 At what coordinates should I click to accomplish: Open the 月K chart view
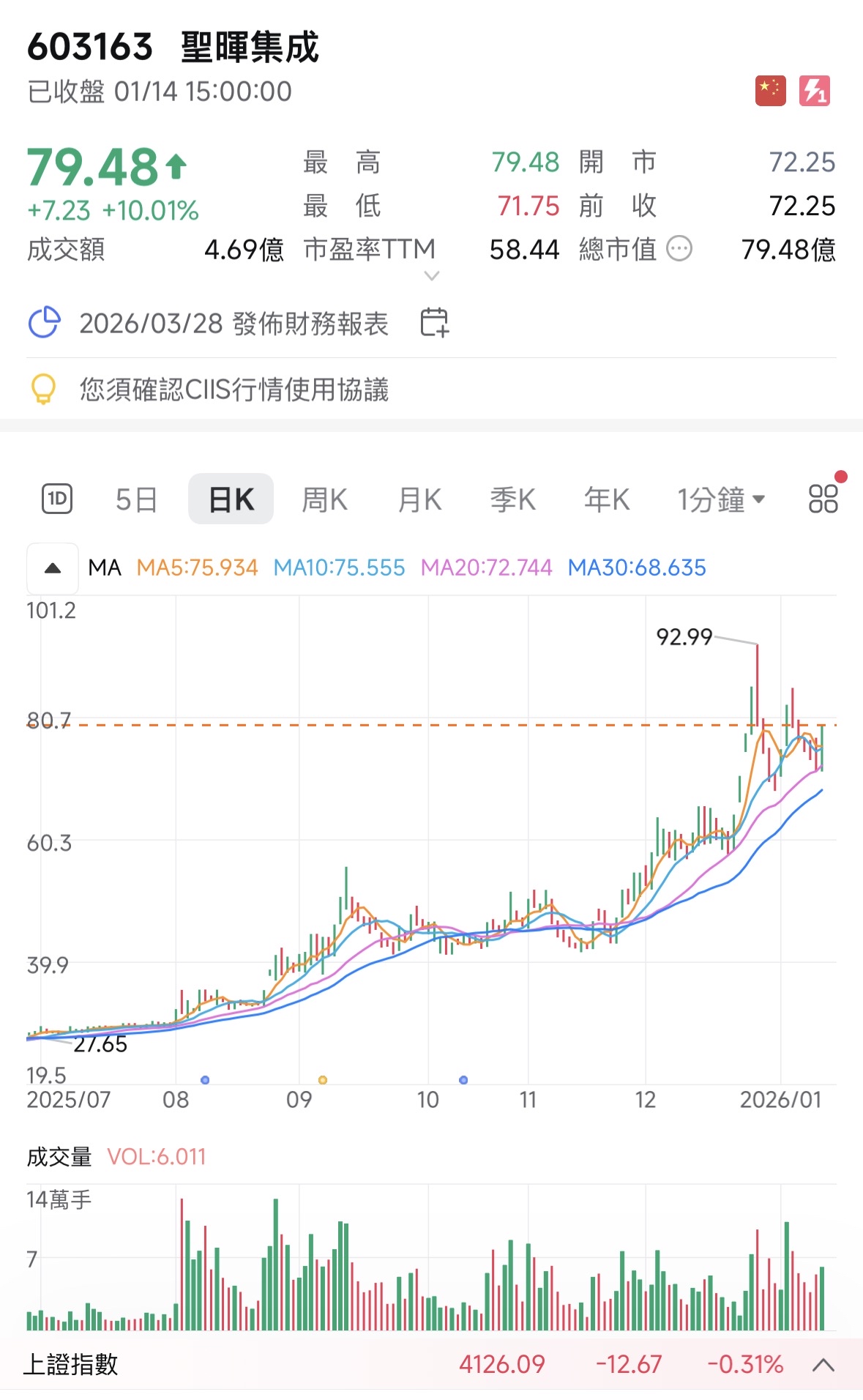point(419,500)
